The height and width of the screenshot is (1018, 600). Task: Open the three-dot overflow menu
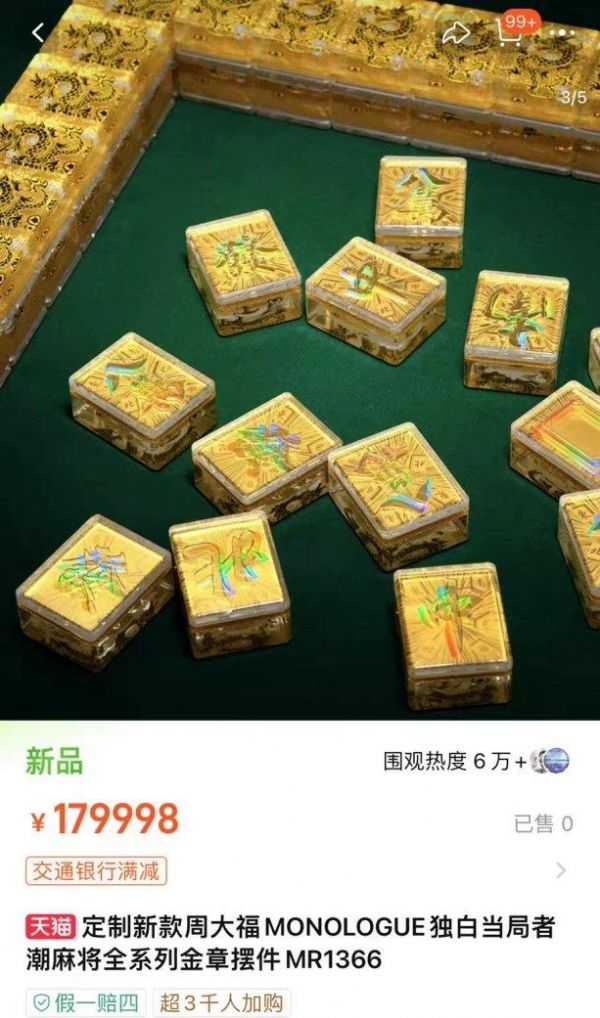[x=563, y=34]
